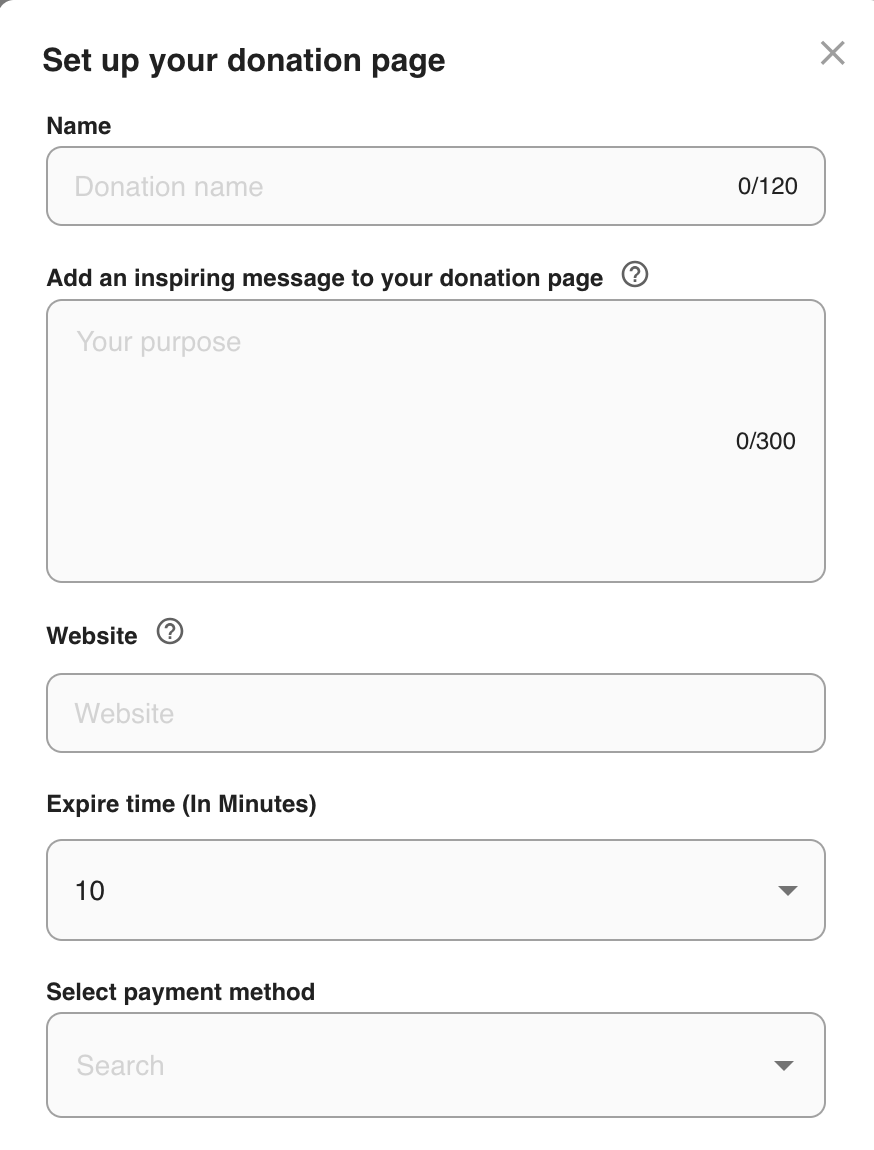This screenshot has width=874, height=1150.
Task: Click the Set up your donation page title
Action: click(x=243, y=60)
